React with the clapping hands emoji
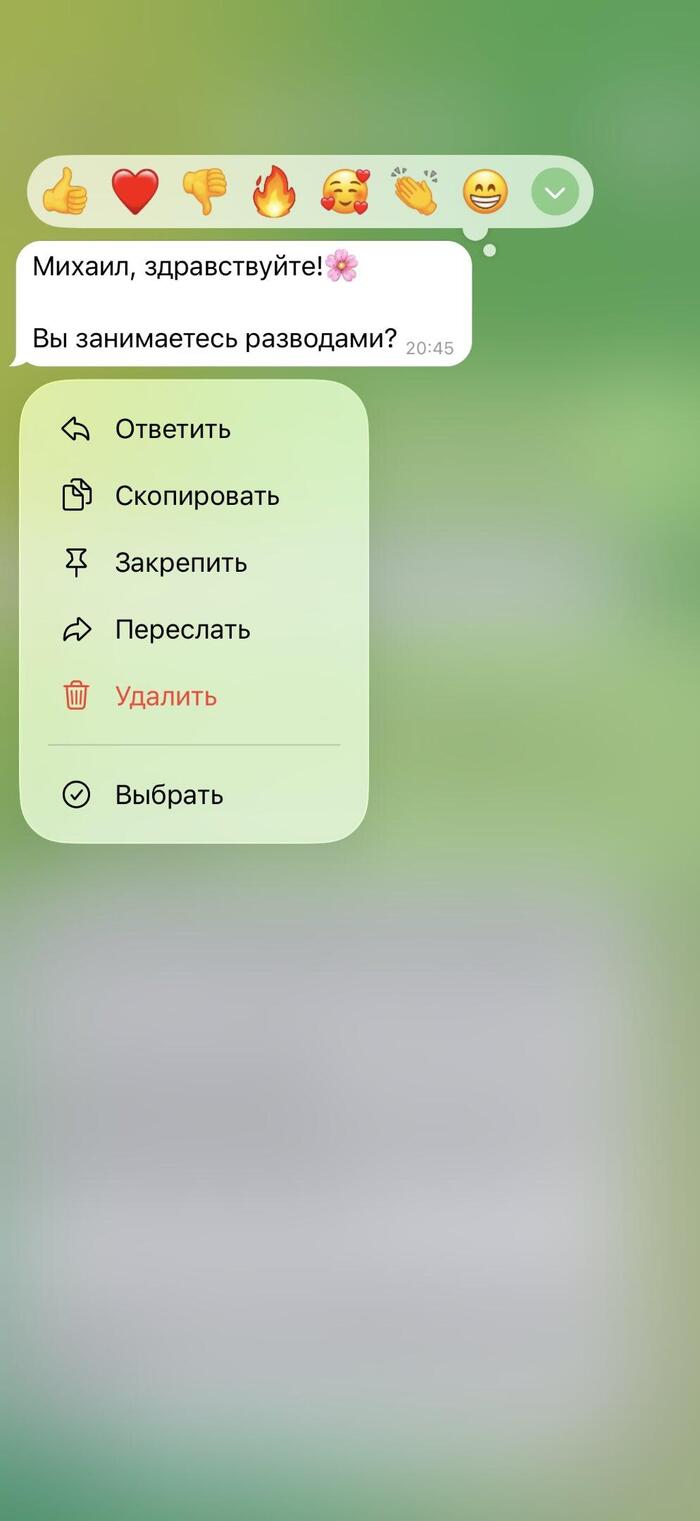Image resolution: width=700 pixels, height=1521 pixels. tap(415, 191)
